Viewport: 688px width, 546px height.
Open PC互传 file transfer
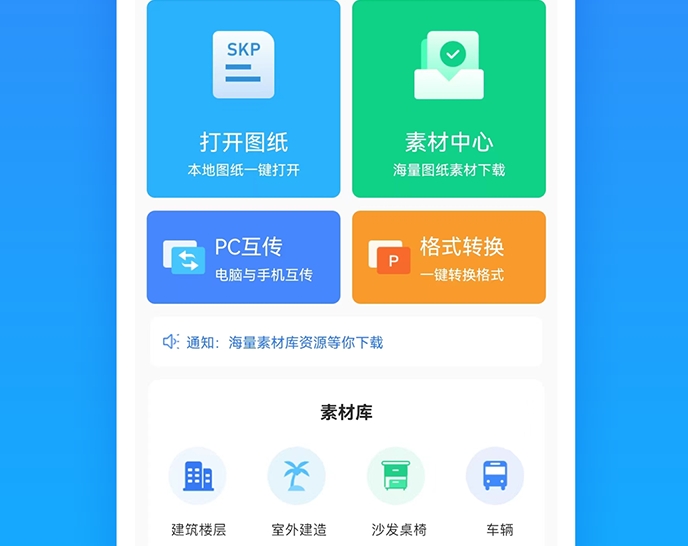pos(244,257)
